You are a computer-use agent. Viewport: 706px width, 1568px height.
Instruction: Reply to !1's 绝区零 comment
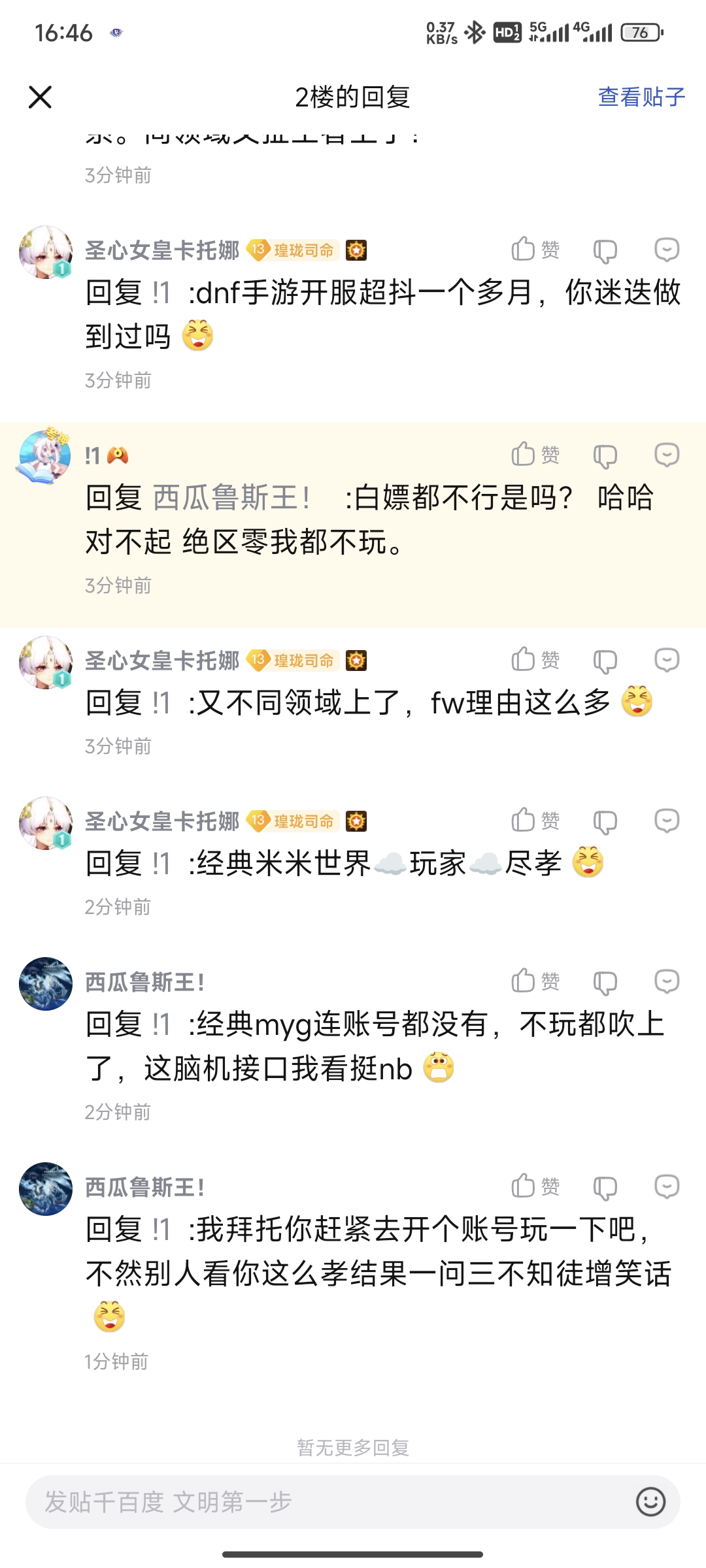667,455
